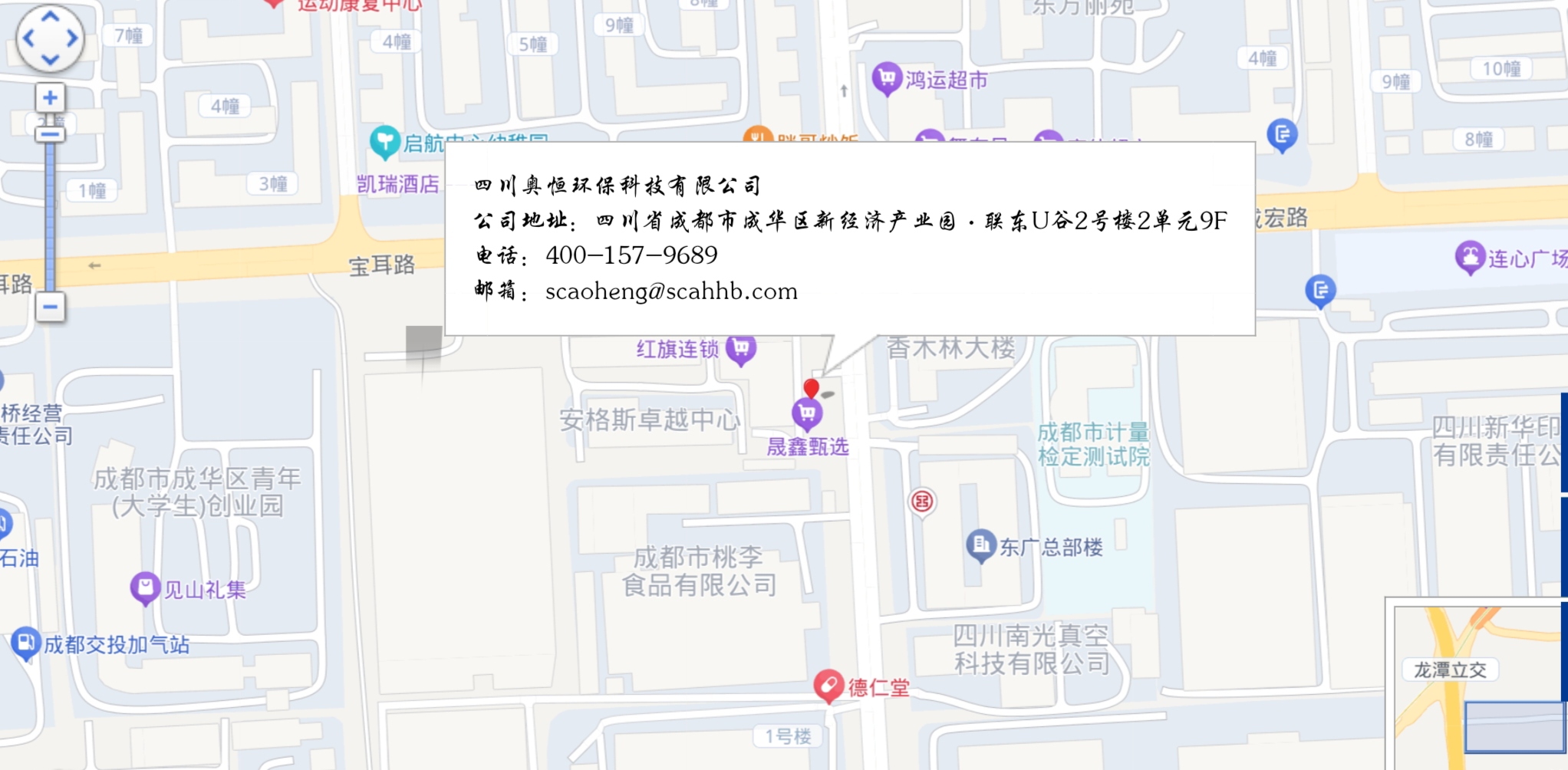Pan the map left with the left arrow
1568x770 pixels.
[28, 38]
